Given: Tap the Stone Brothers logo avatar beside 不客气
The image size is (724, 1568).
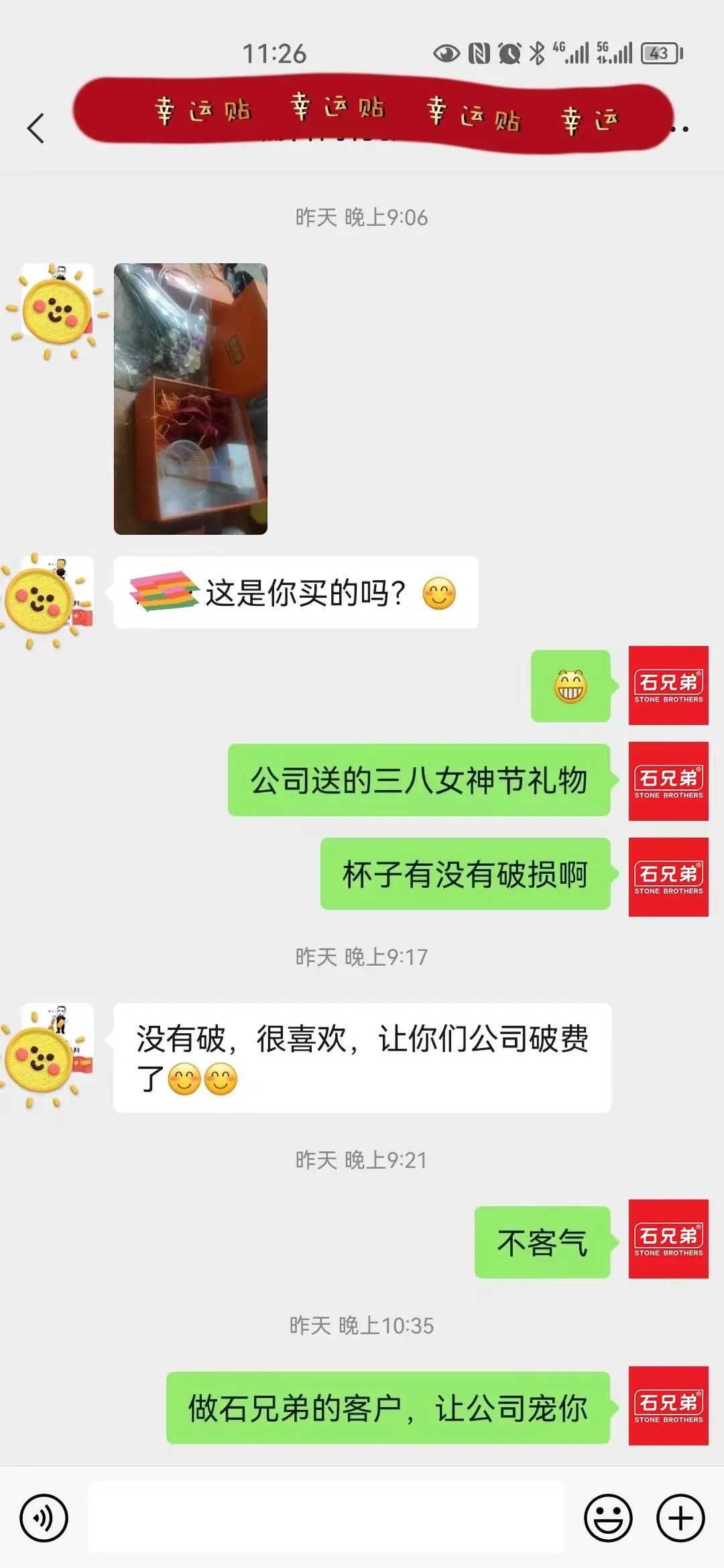Looking at the screenshot, I should point(668,1243).
